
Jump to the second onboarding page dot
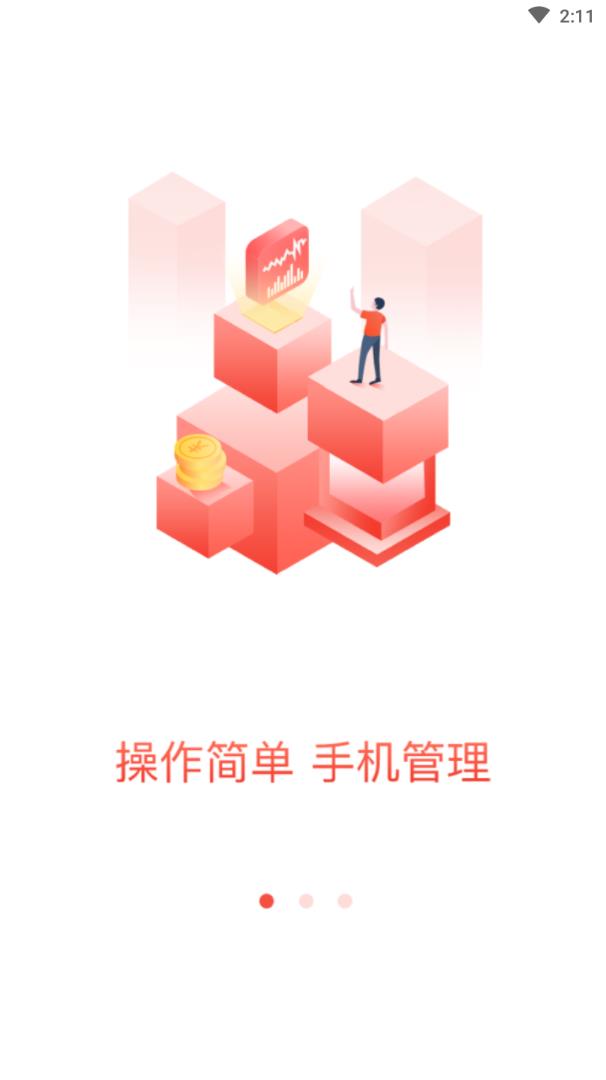tap(306, 901)
